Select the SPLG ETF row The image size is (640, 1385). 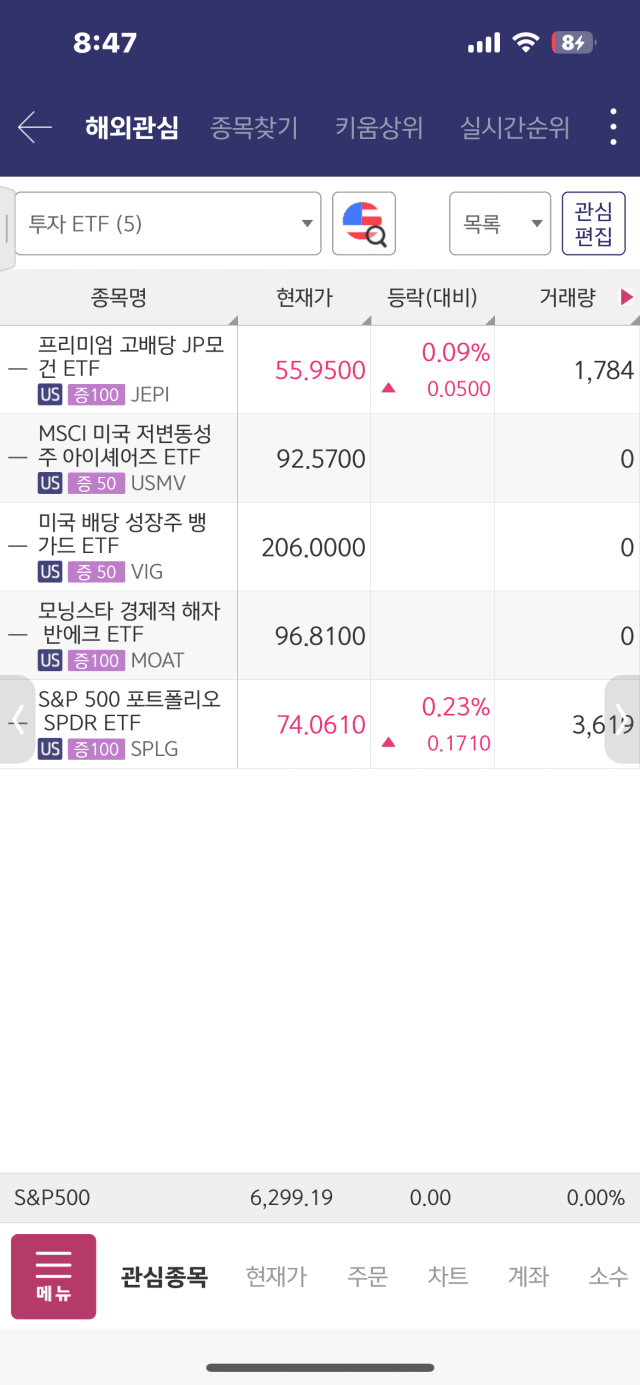point(320,724)
